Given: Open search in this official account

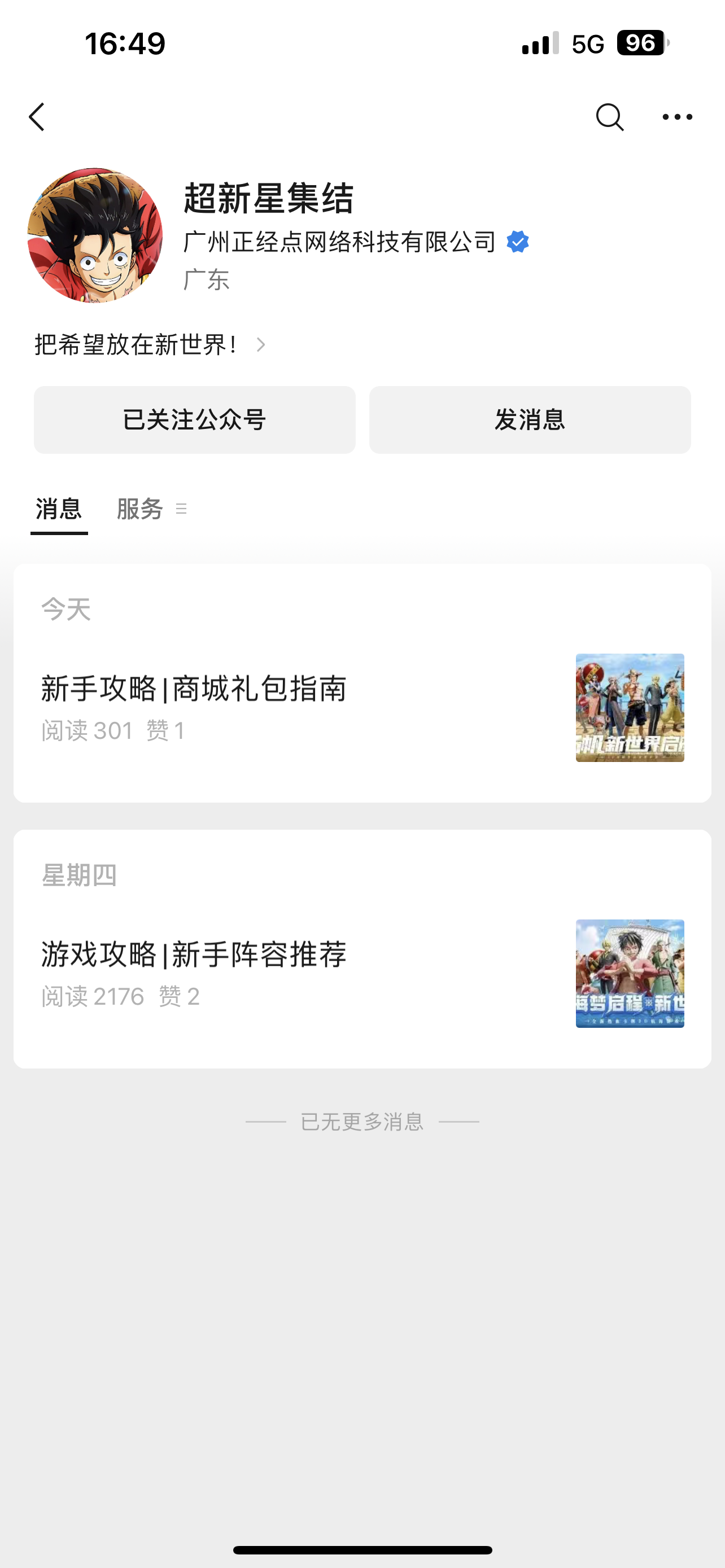Looking at the screenshot, I should 609,117.
